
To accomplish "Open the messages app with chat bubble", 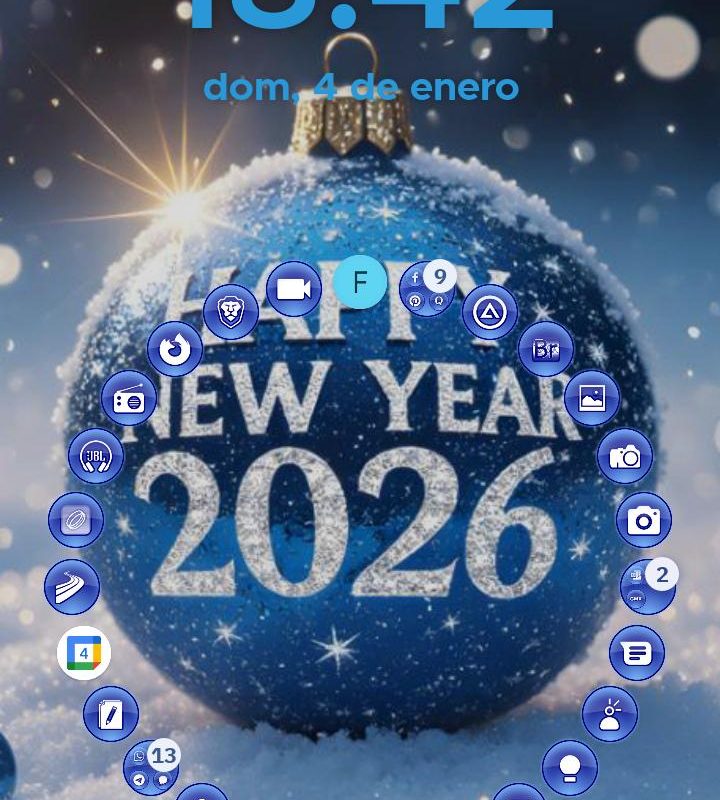I will click(637, 653).
